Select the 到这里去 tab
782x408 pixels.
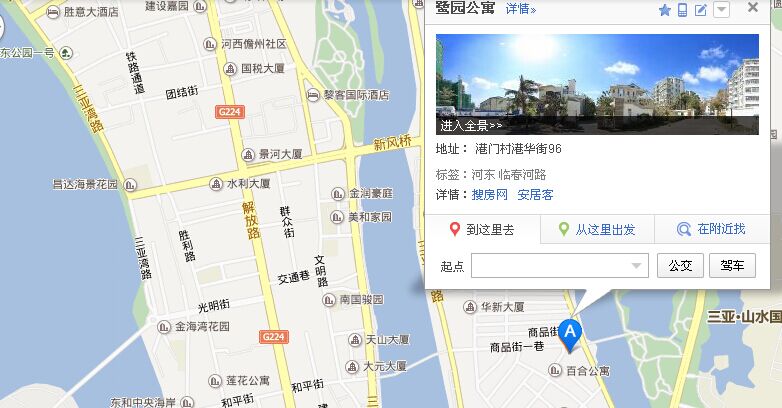483,229
